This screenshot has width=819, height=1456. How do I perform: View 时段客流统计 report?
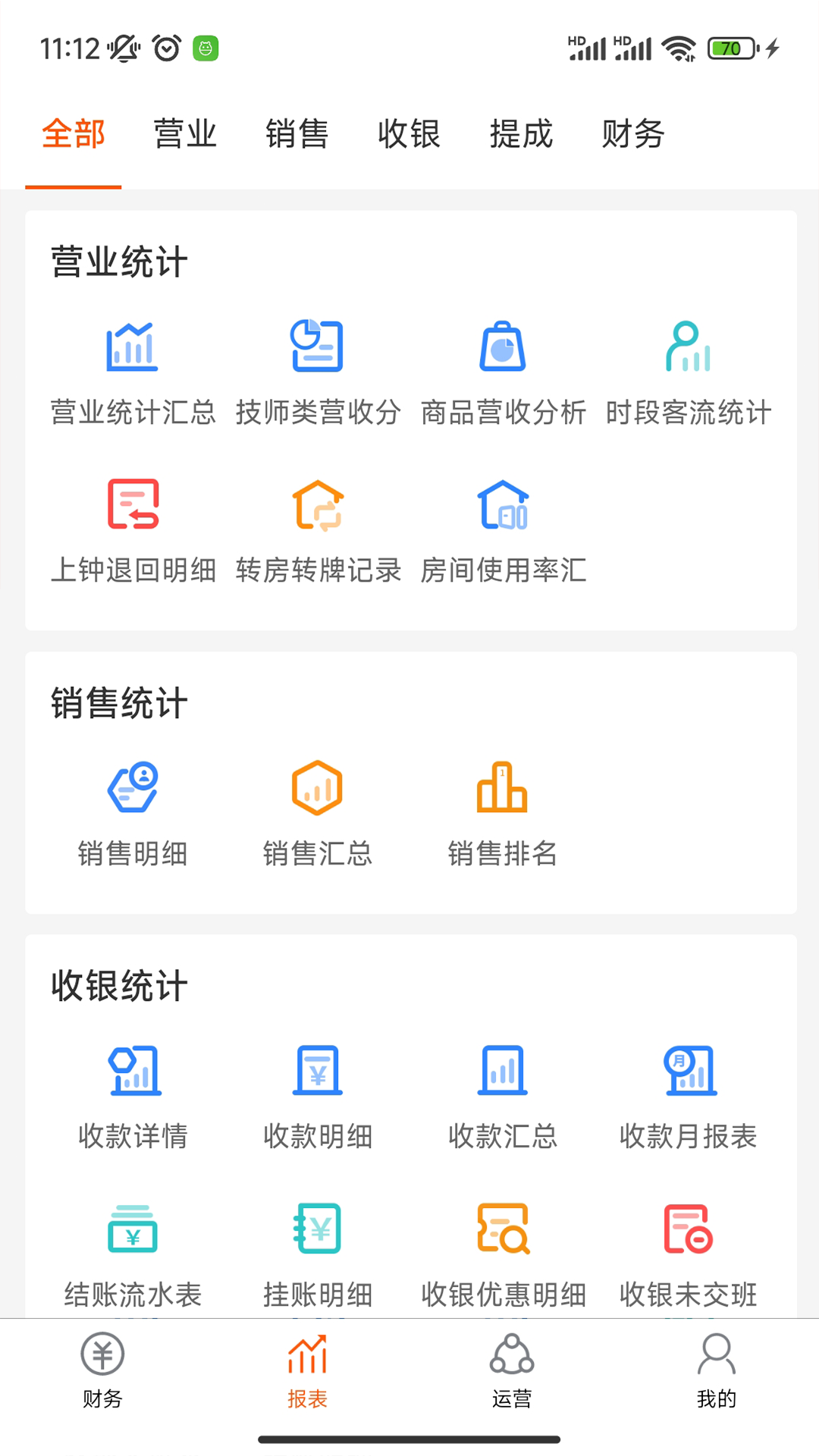(688, 372)
